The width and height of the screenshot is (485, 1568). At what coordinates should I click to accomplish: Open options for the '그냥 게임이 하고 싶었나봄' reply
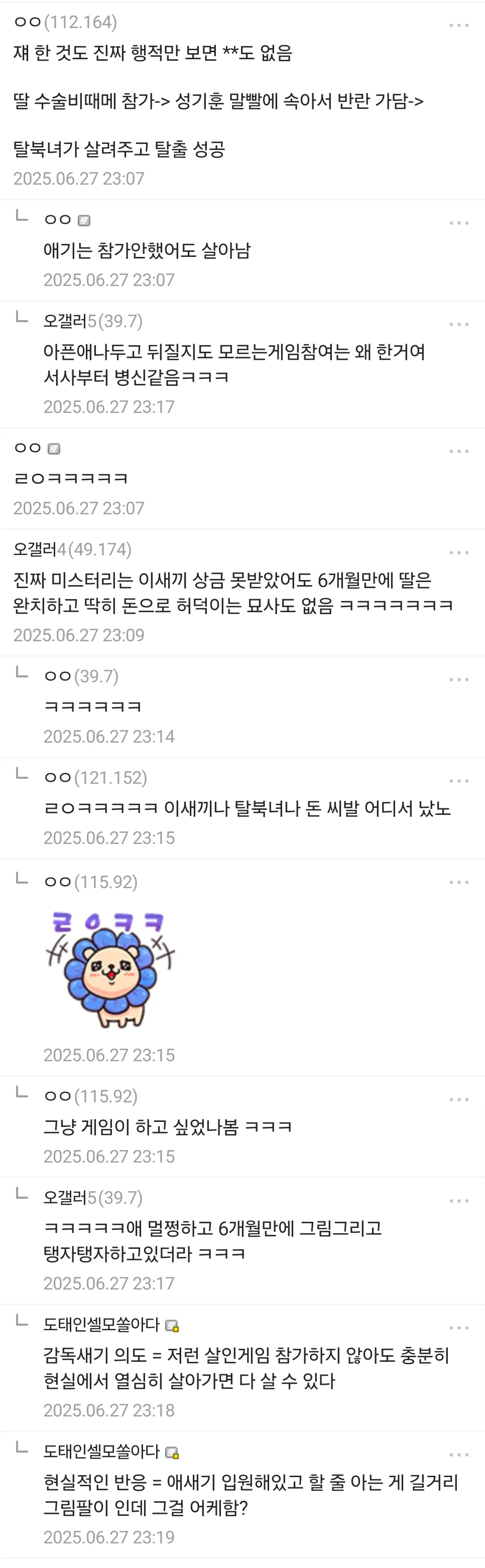pos(458,1100)
